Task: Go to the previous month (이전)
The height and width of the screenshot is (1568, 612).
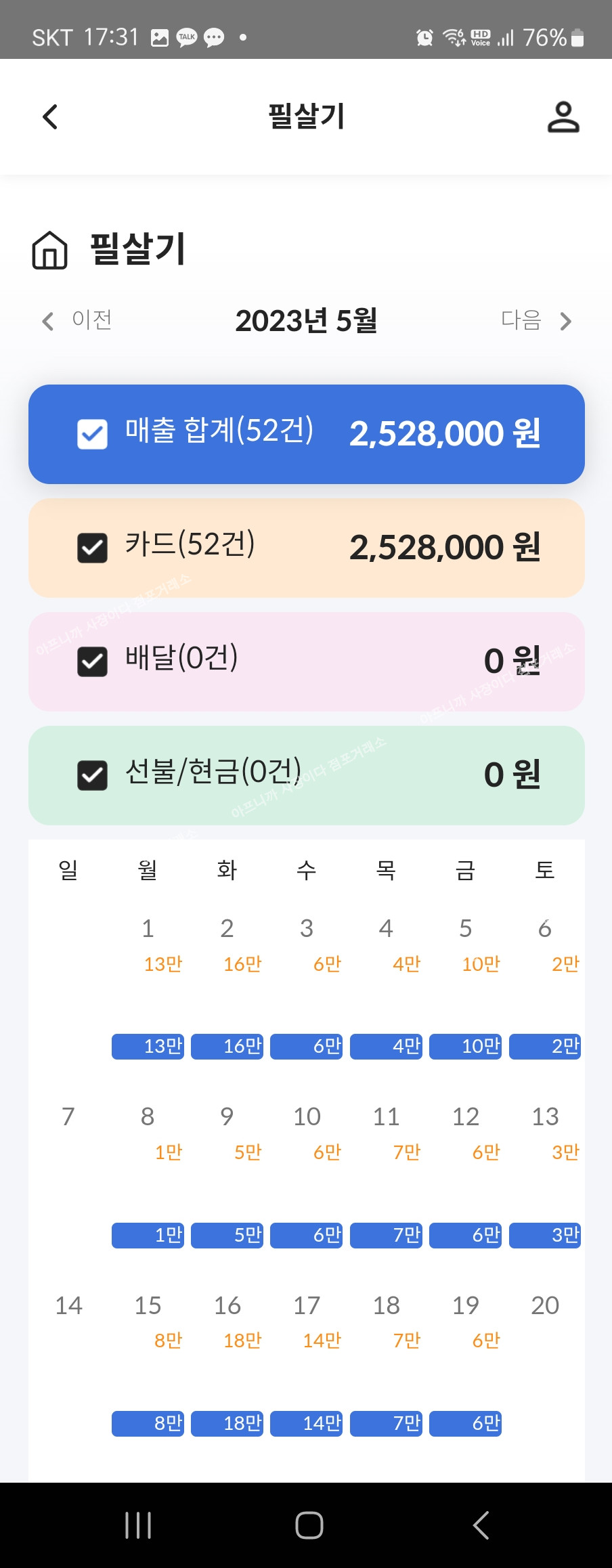Action: (77, 320)
